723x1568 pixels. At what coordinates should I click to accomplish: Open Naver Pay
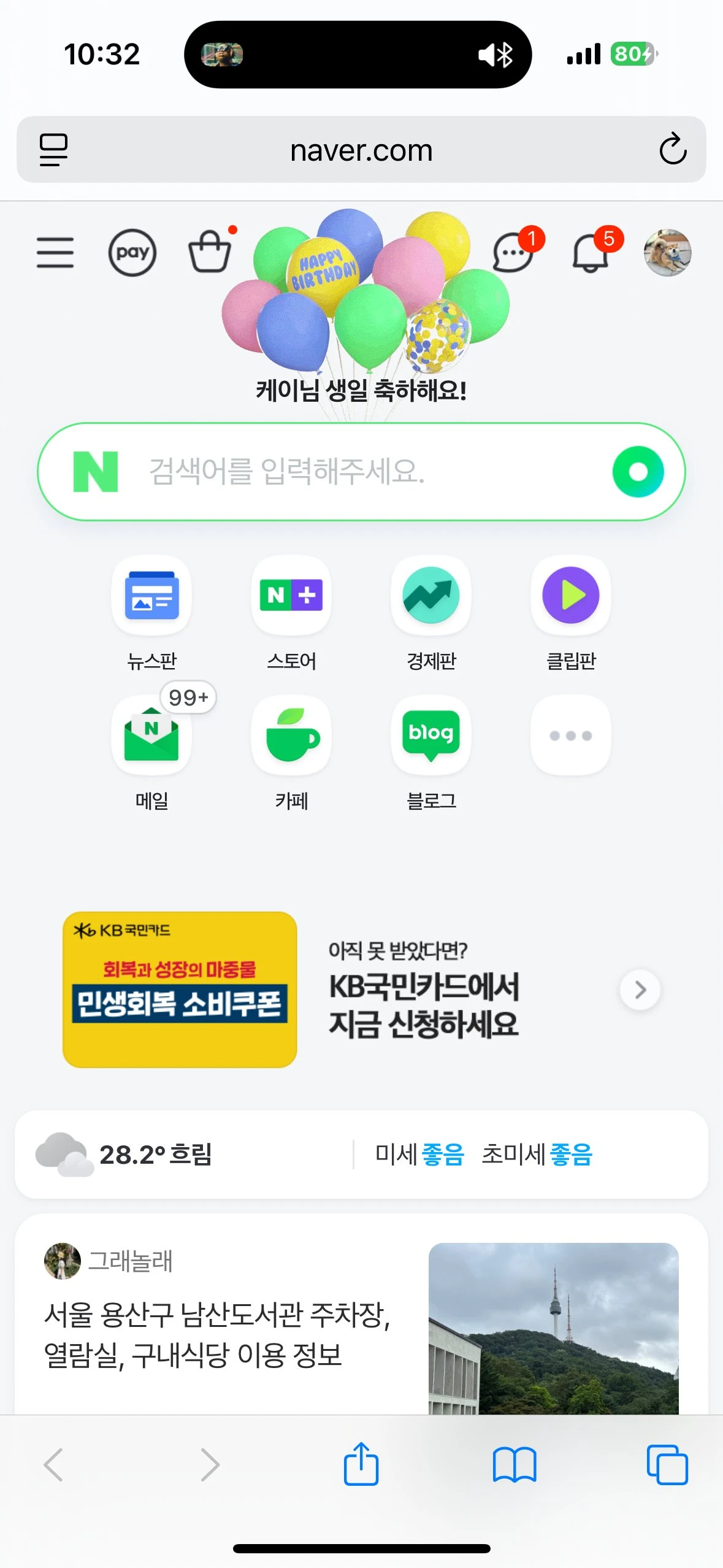point(132,253)
